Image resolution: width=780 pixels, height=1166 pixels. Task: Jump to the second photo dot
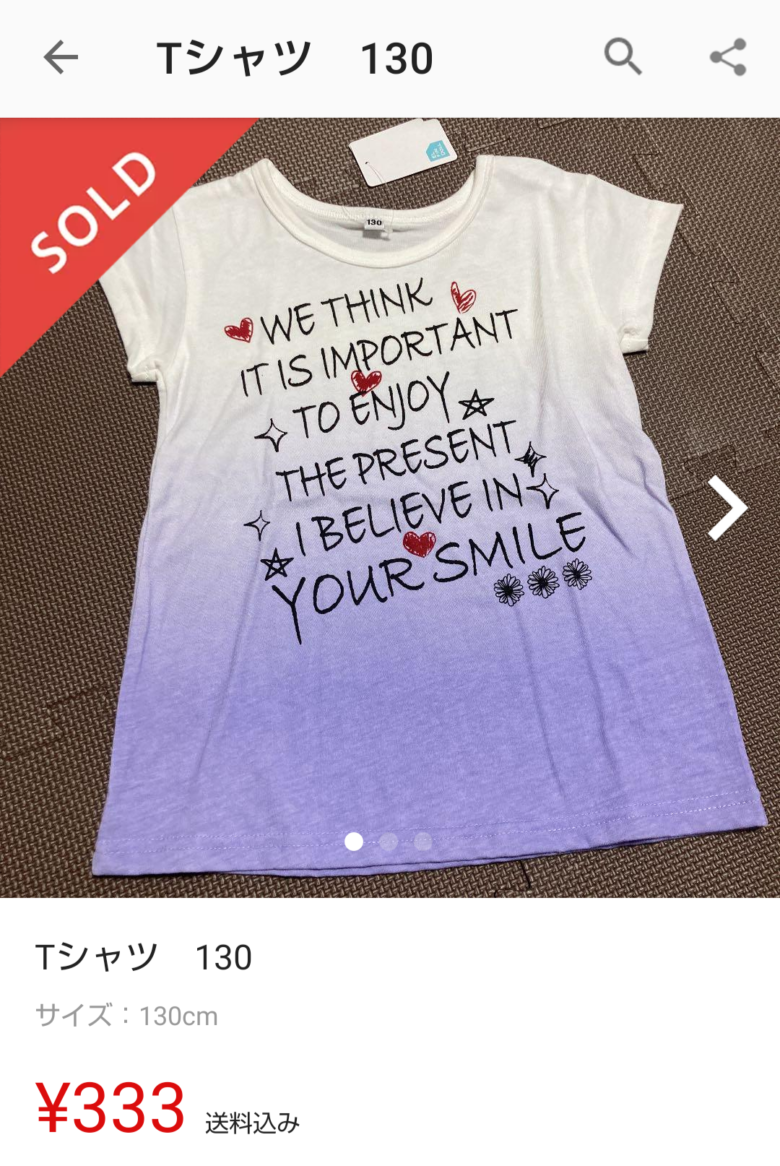tap(389, 841)
